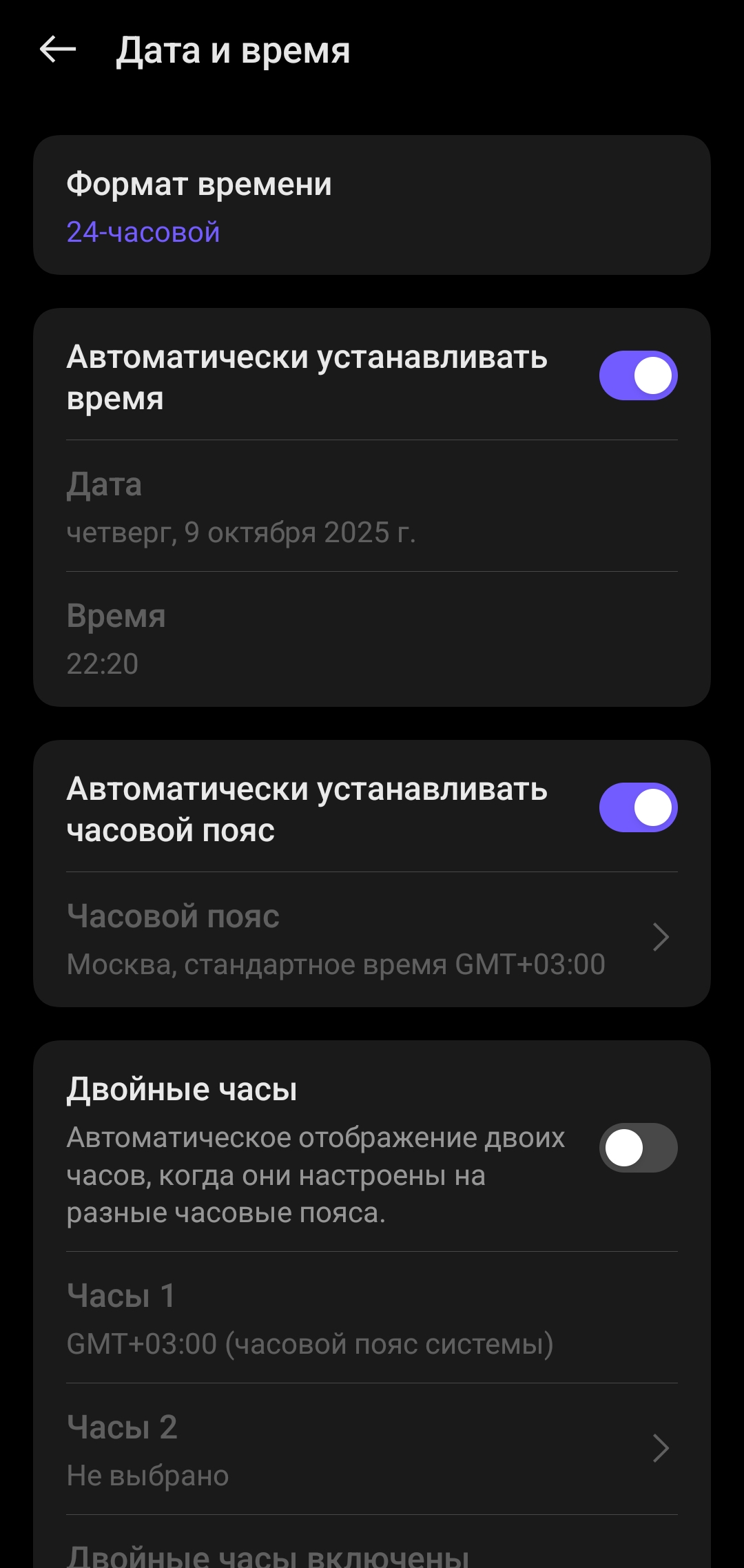744x1568 pixels.
Task: Disable Автоматически устанавливать время
Action: tap(638, 376)
